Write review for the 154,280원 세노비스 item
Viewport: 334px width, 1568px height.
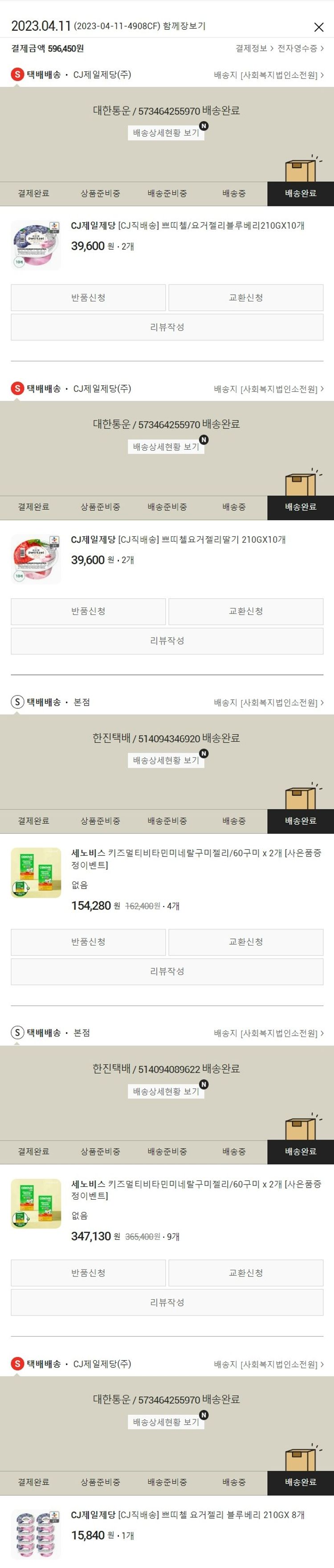[x=167, y=971]
